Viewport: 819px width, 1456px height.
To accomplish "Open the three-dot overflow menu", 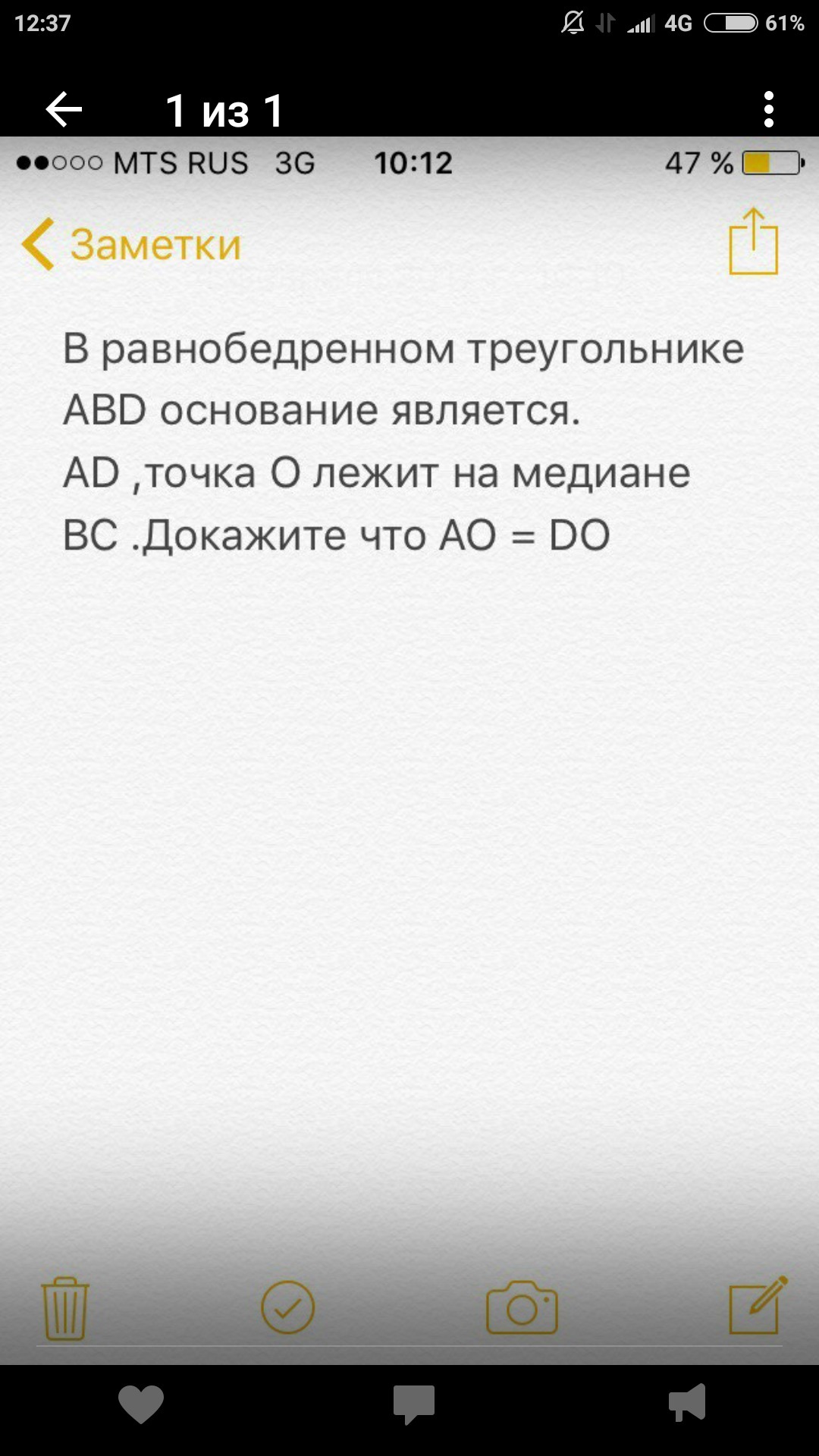I will click(x=768, y=110).
